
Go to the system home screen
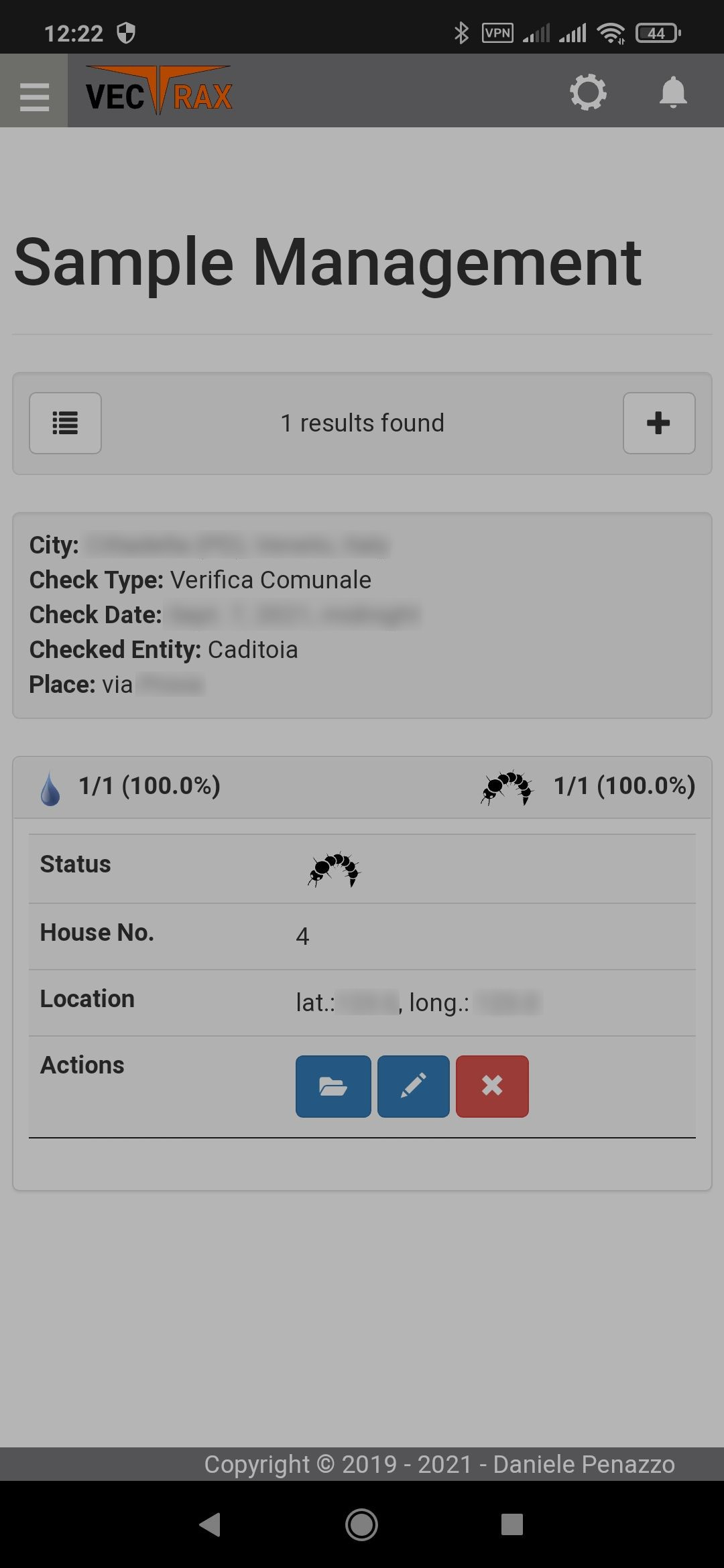click(x=362, y=1524)
